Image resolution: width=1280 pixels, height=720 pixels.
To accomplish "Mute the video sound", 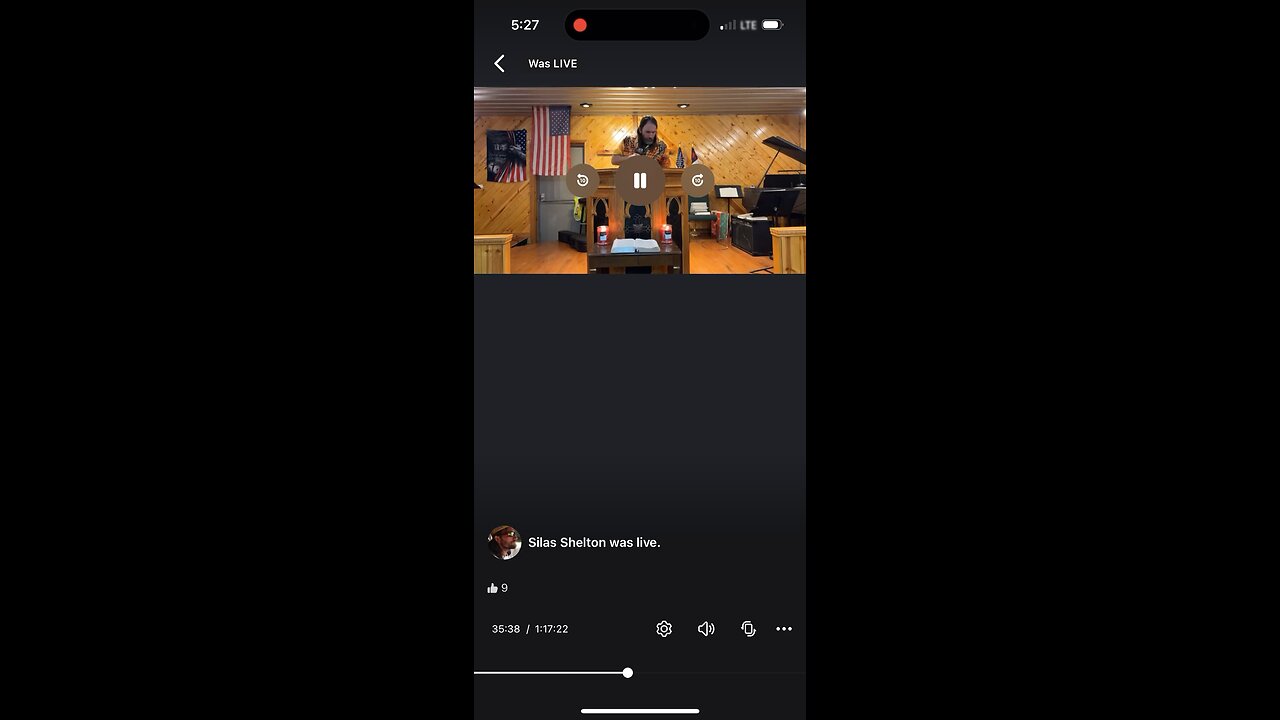I will point(706,629).
